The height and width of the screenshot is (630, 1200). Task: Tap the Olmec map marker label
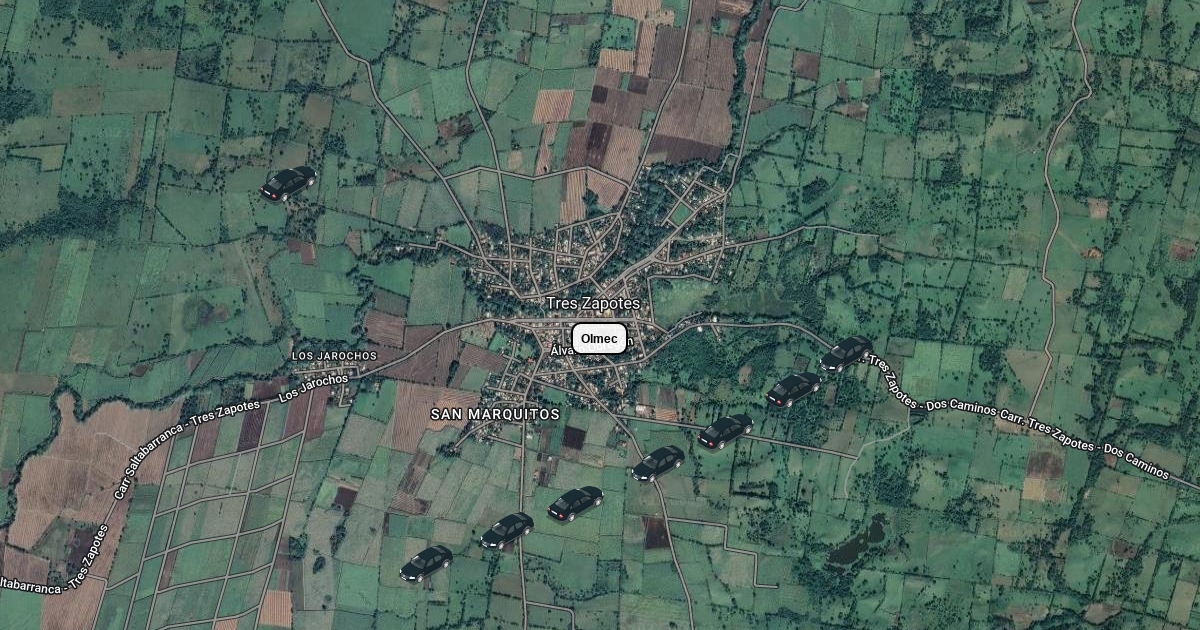click(x=599, y=338)
